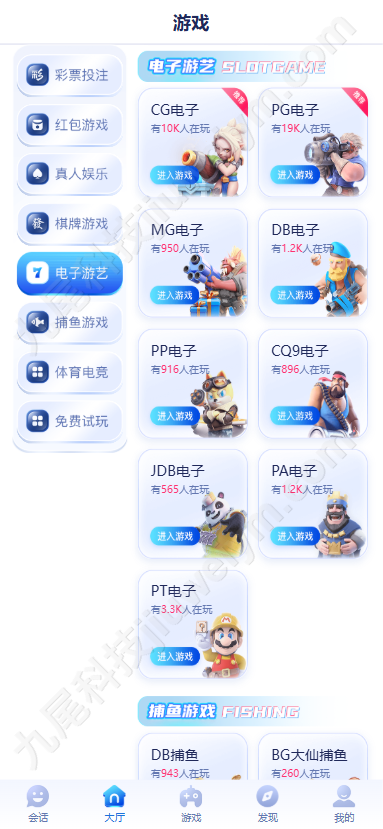Tap 进入游戏 on the PG电子 card
The width and height of the screenshot is (383, 829).
[295, 175]
